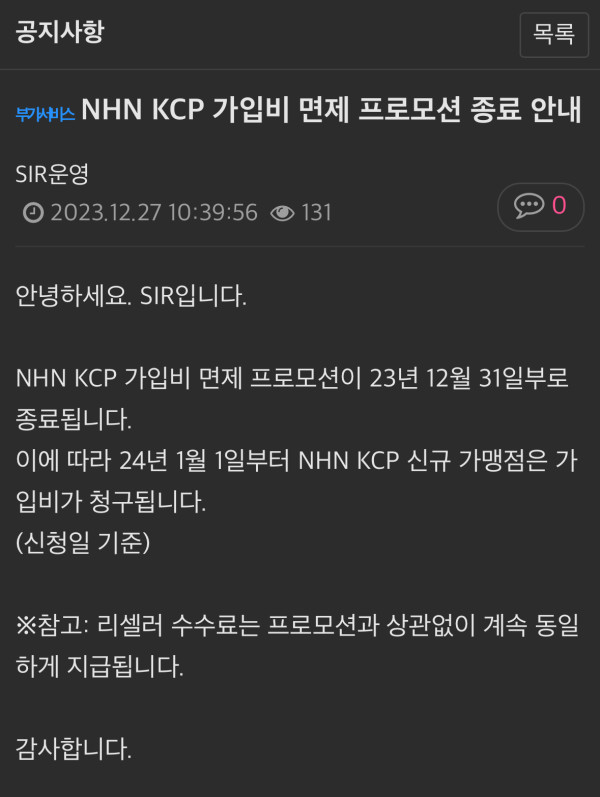
Task: Open the SIR운영 author profile
Action: click(x=52, y=173)
